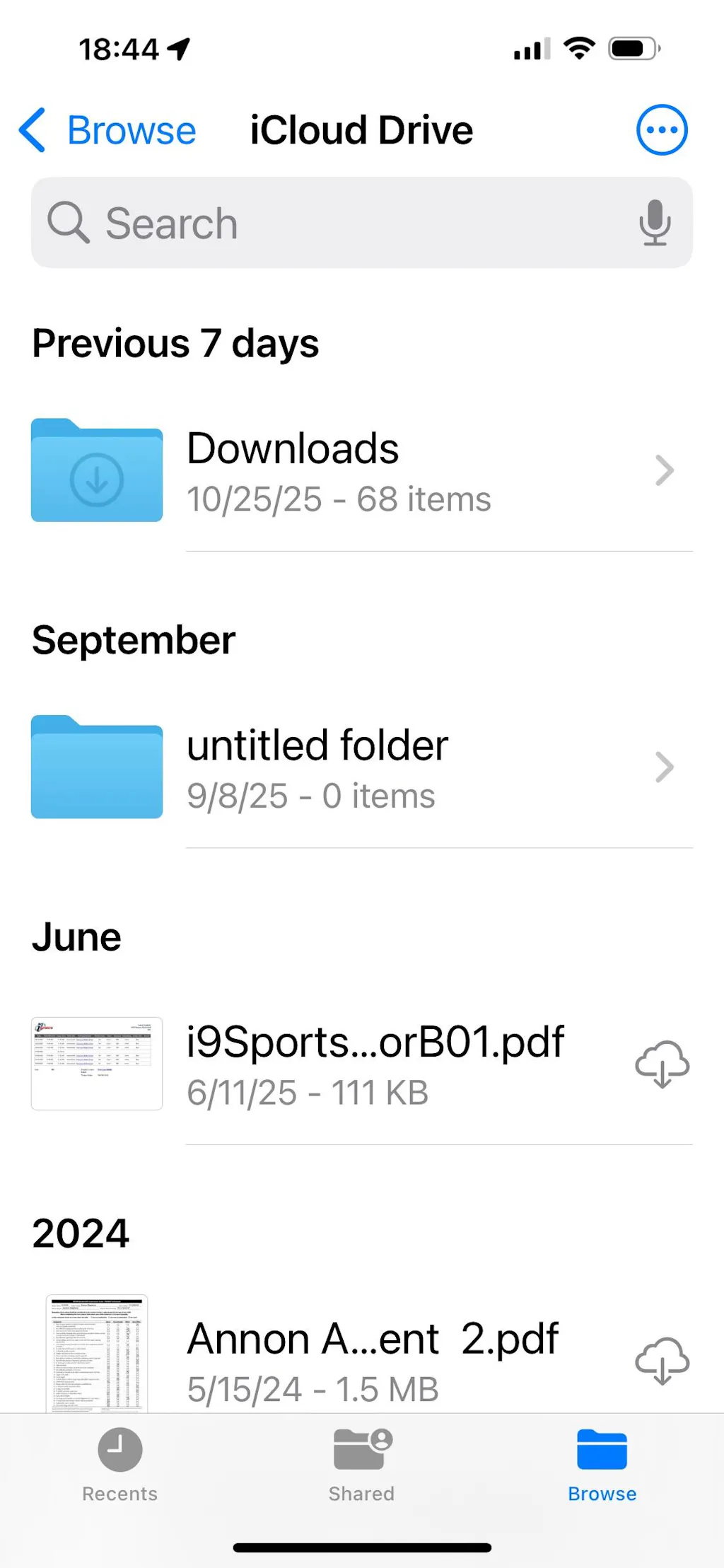Select the Browse tab
The height and width of the screenshot is (1568, 724).
602,1464
